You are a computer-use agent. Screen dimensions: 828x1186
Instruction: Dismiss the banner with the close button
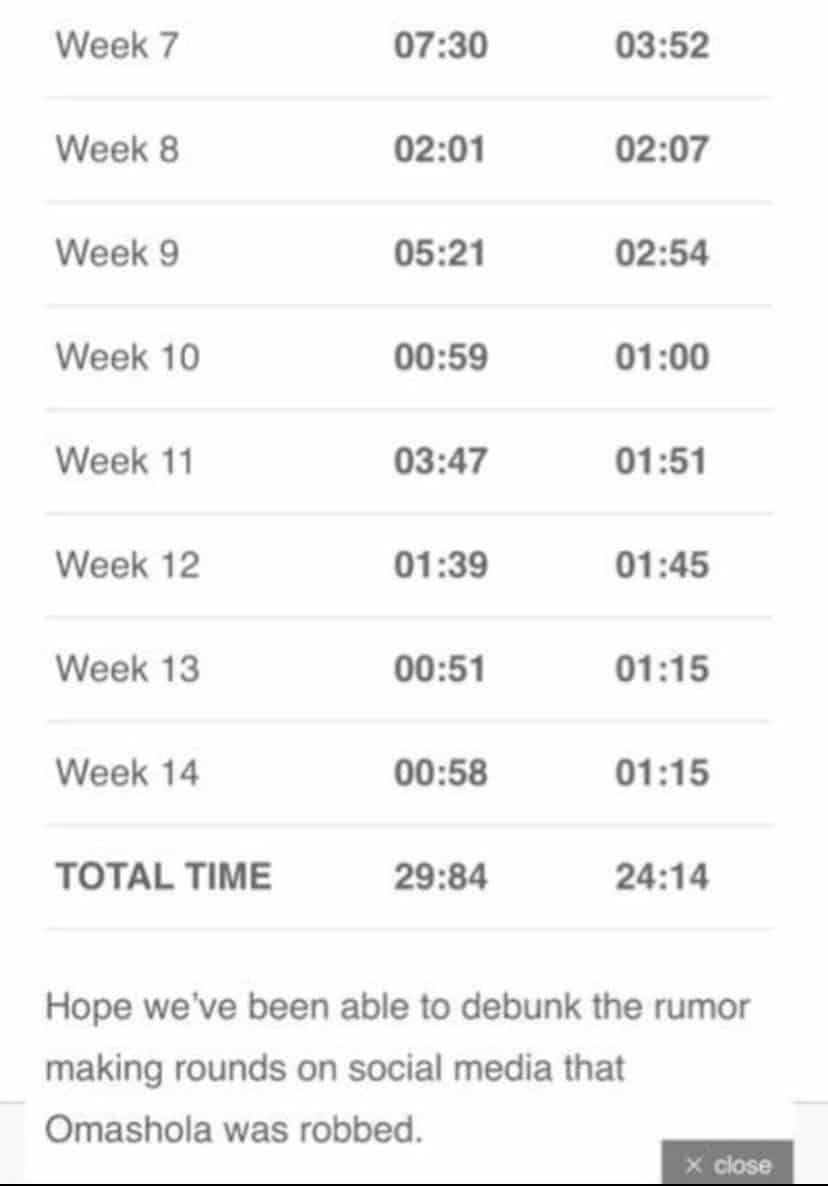point(727,1164)
